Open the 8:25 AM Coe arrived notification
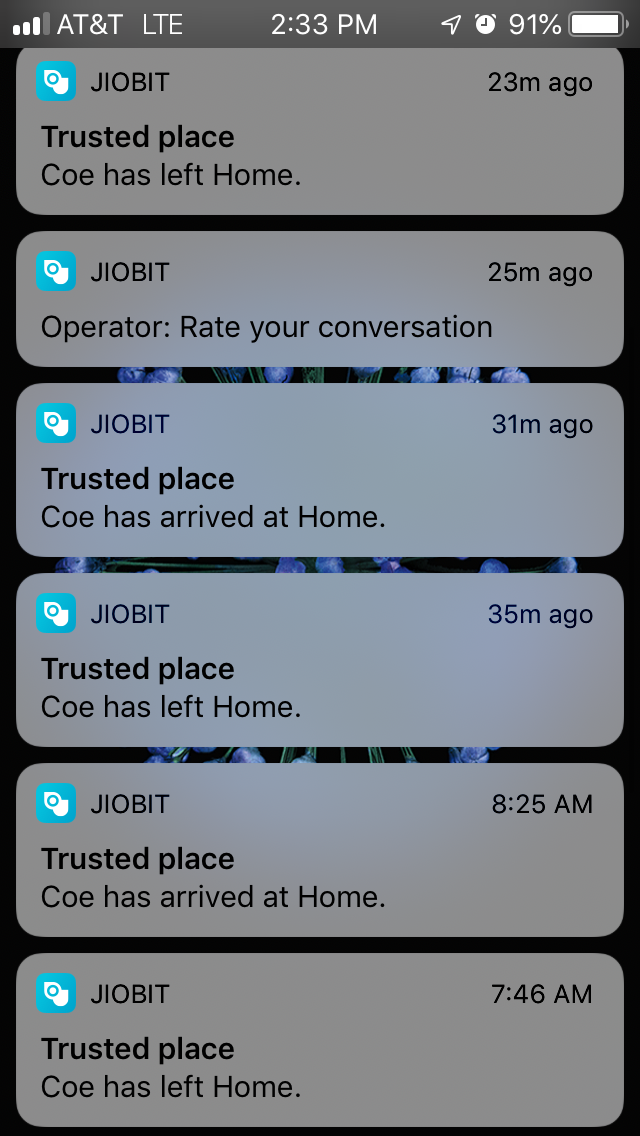Screen dimensions: 640x1136 (320, 850)
